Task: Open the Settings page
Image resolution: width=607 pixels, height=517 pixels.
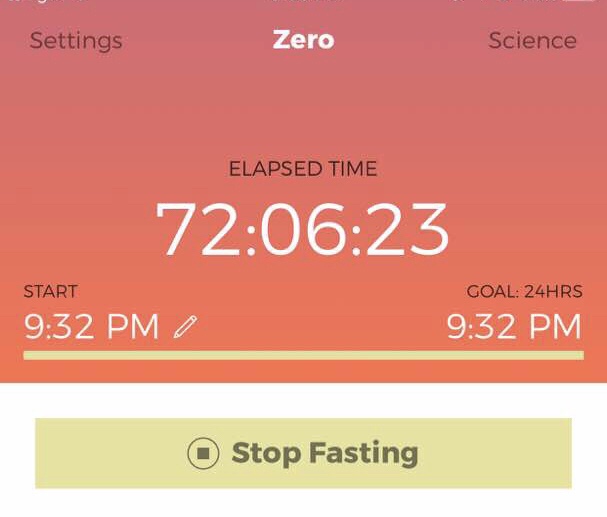Action: coord(76,41)
